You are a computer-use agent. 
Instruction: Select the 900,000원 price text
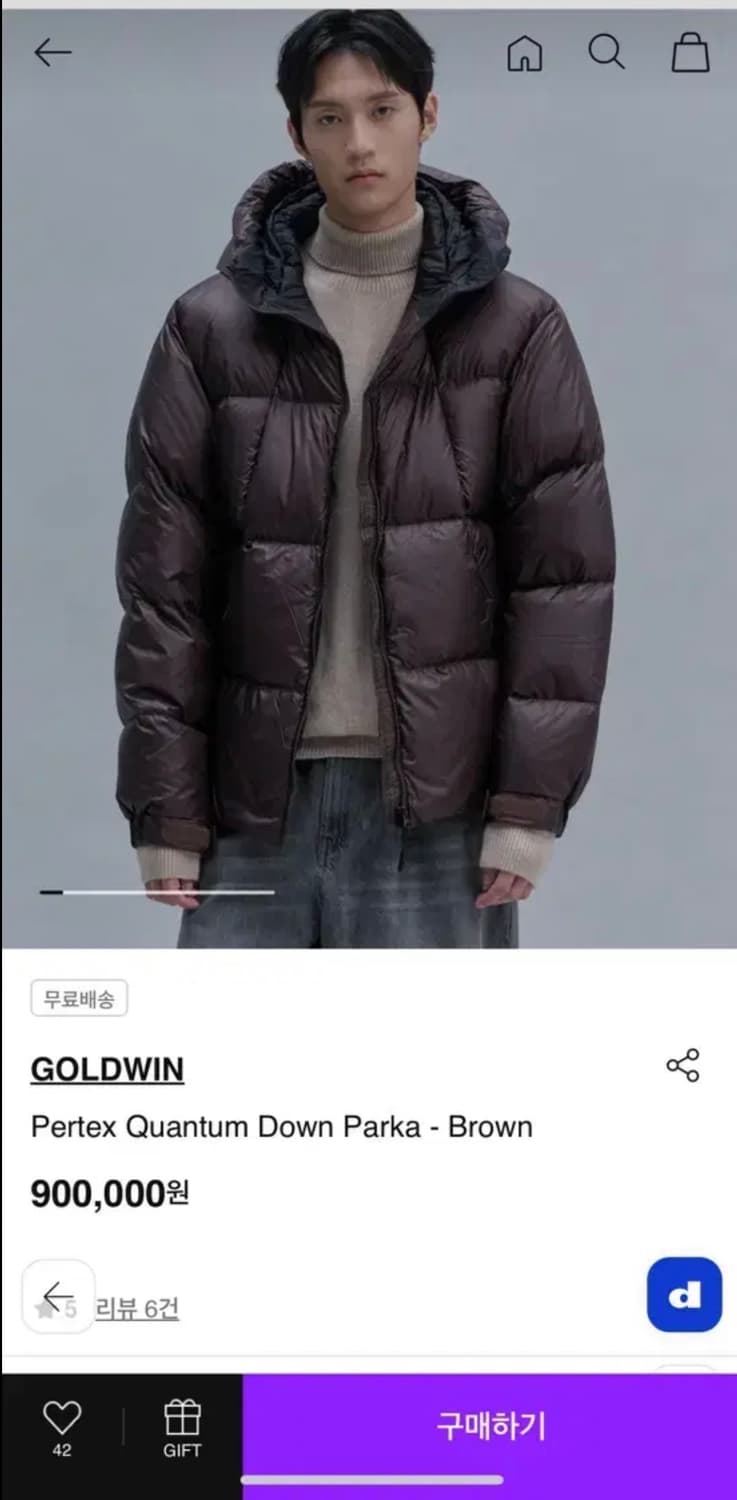pyautogui.click(x=110, y=1192)
